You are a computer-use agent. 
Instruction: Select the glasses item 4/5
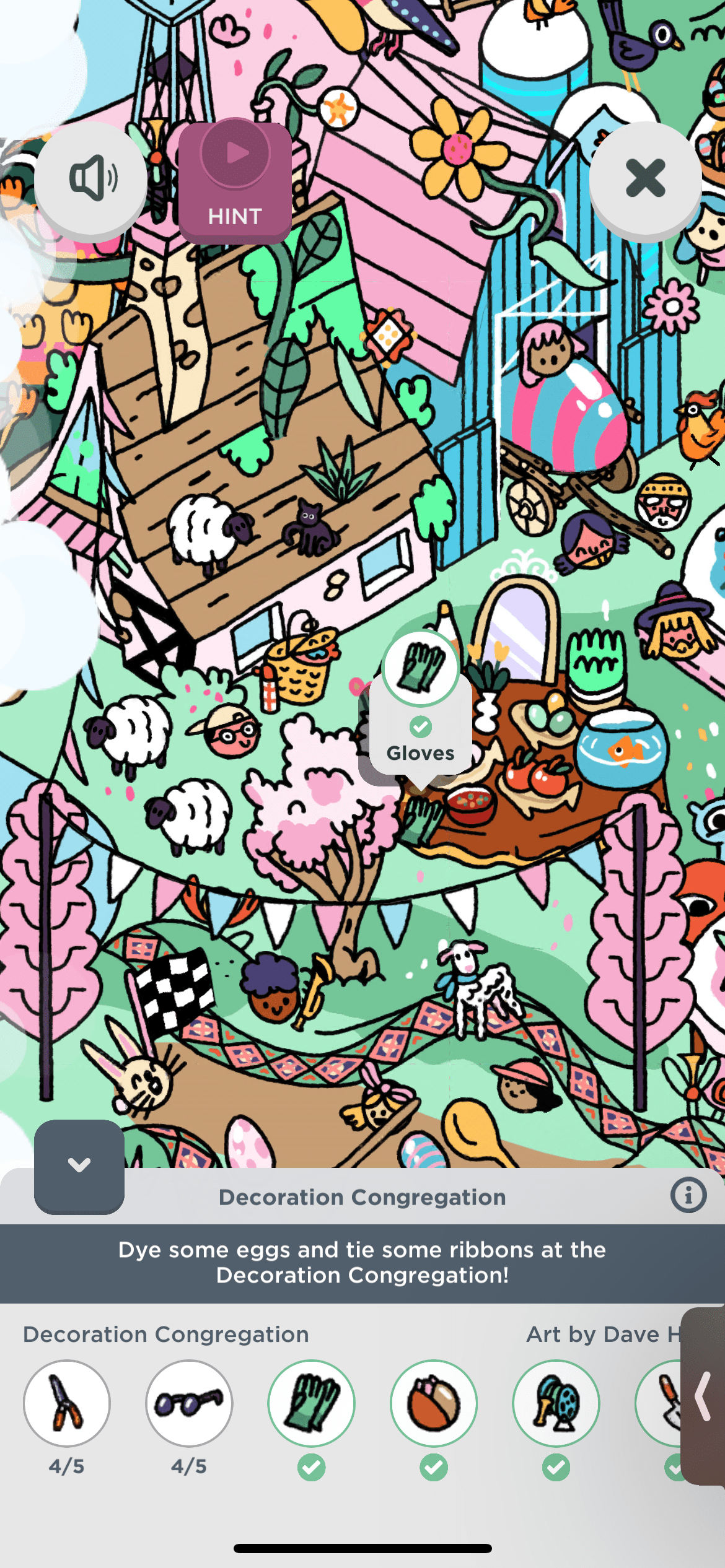click(x=189, y=1403)
